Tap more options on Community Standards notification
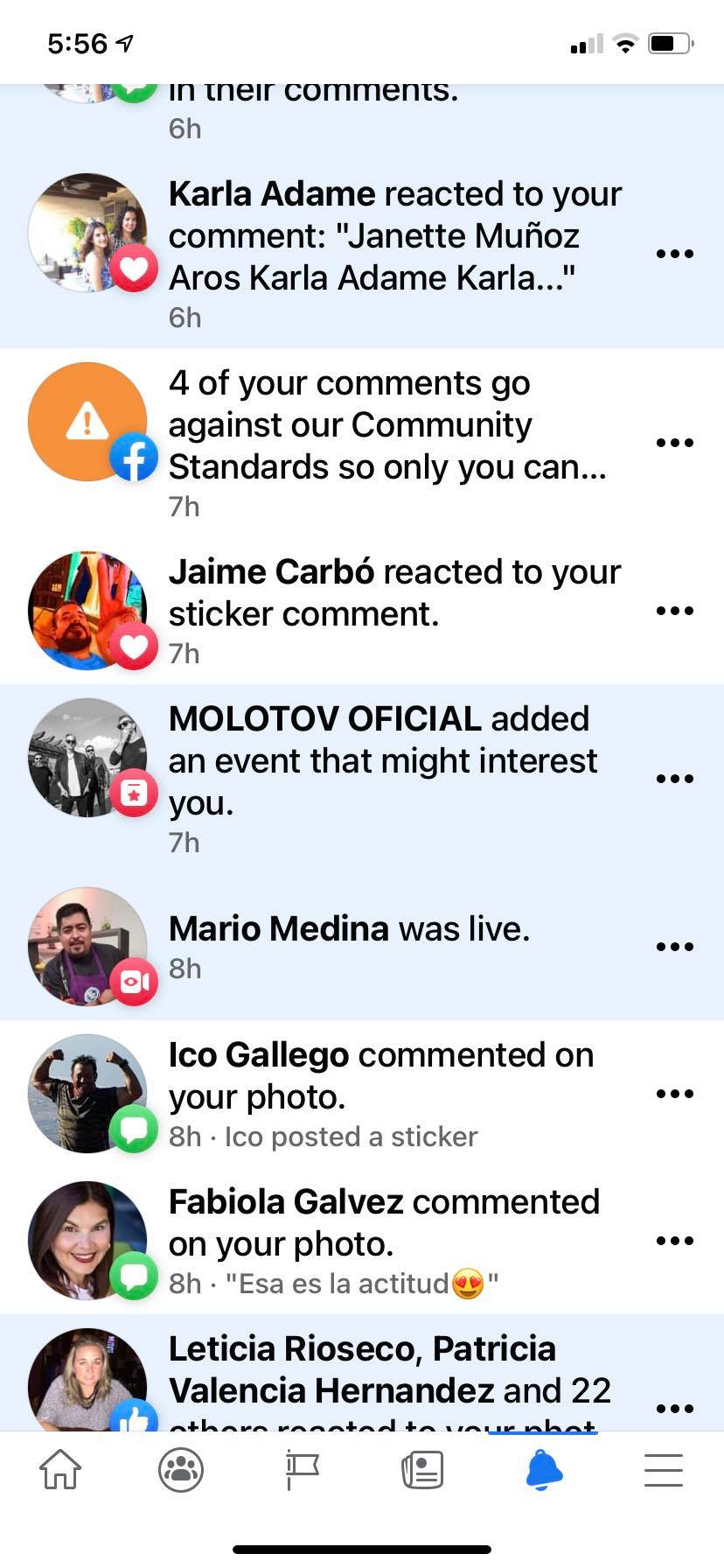 coord(674,443)
